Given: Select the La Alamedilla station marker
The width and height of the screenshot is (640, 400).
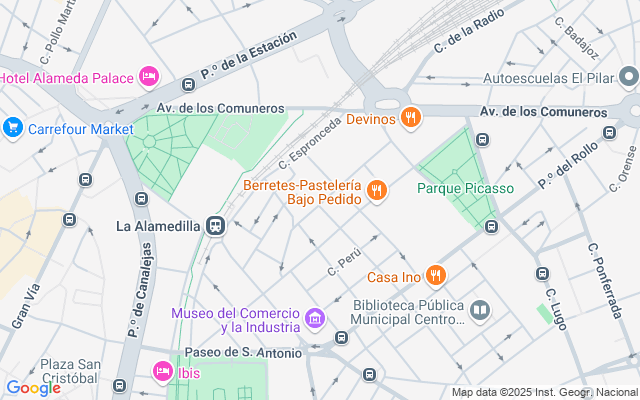Looking at the screenshot, I should click(x=215, y=226).
